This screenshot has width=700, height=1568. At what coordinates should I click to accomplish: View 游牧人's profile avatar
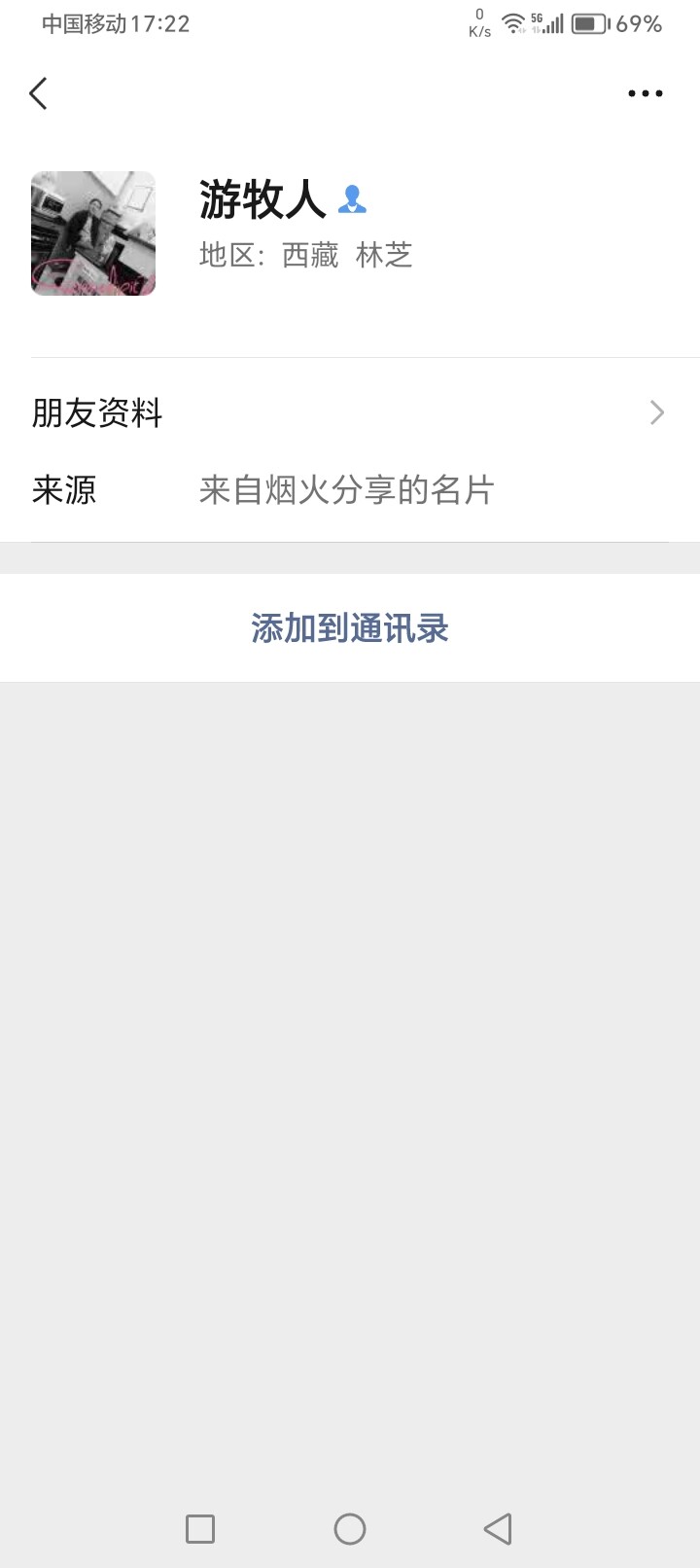93,233
